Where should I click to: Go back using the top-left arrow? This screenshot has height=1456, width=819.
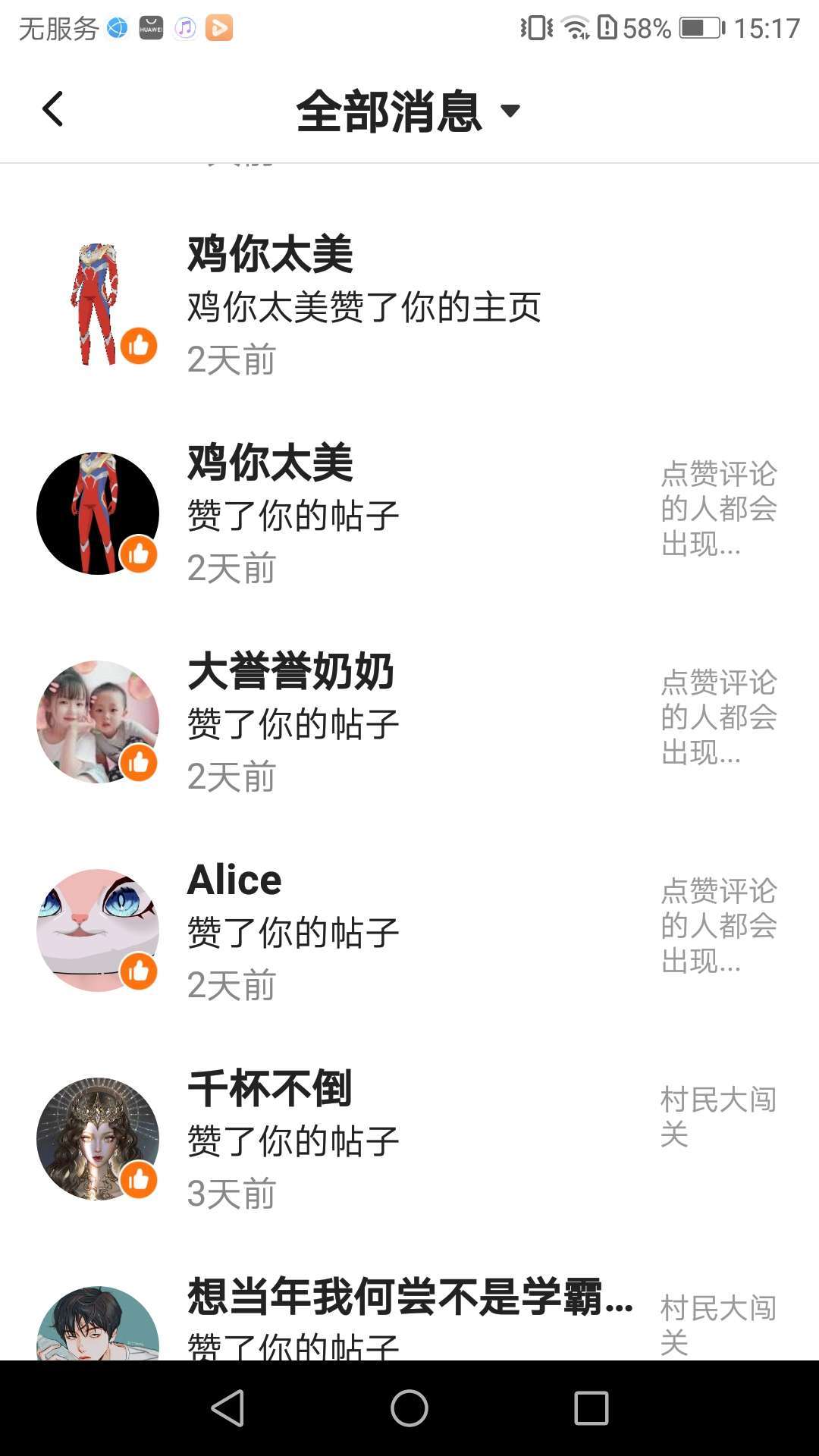coord(53,109)
